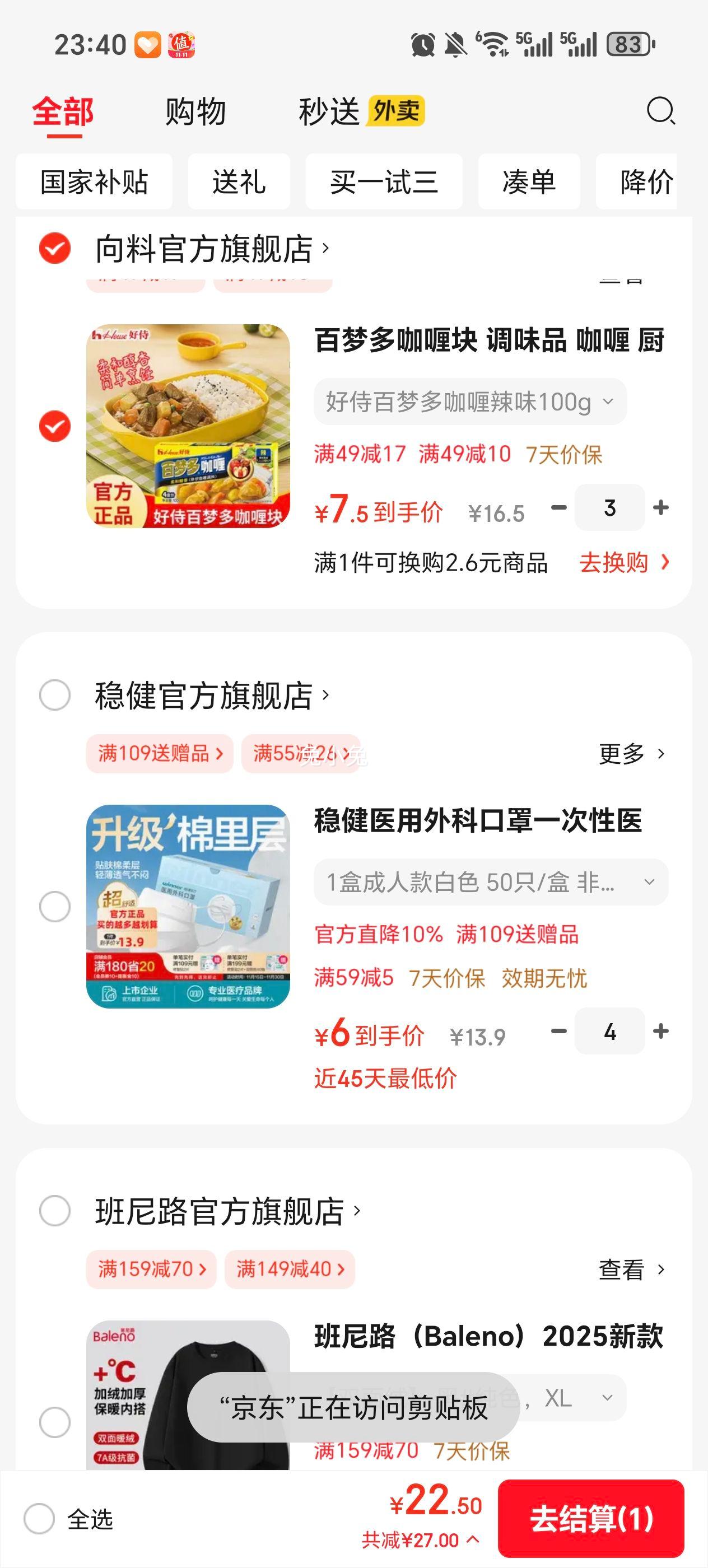The image size is (708, 1568).
Task: Switch to the 秒送 外卖 tab
Action: [x=361, y=112]
